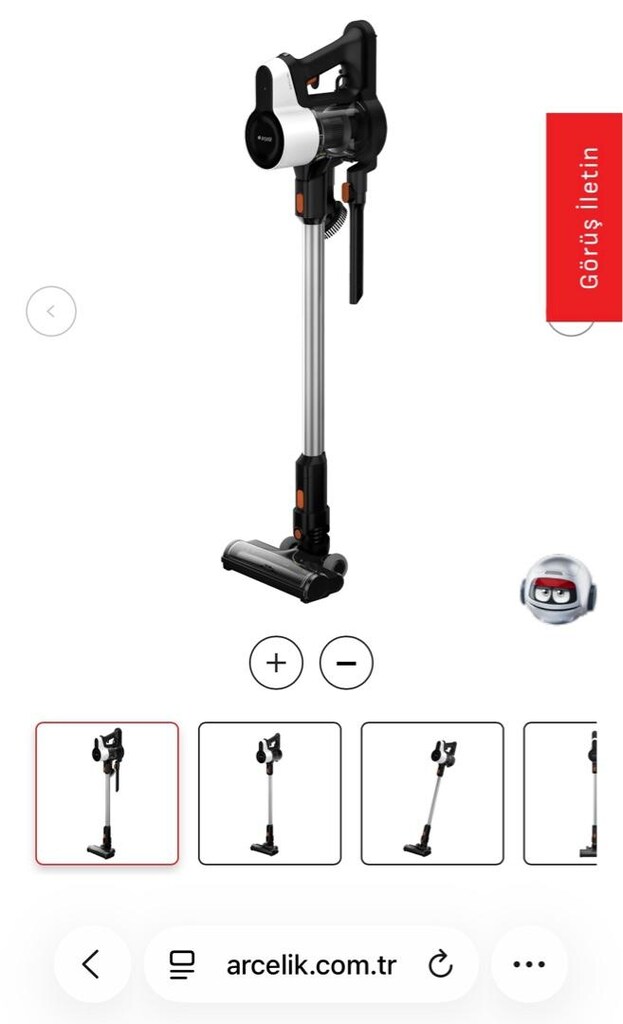The width and height of the screenshot is (623, 1024).
Task: Reload the page
Action: point(440,965)
